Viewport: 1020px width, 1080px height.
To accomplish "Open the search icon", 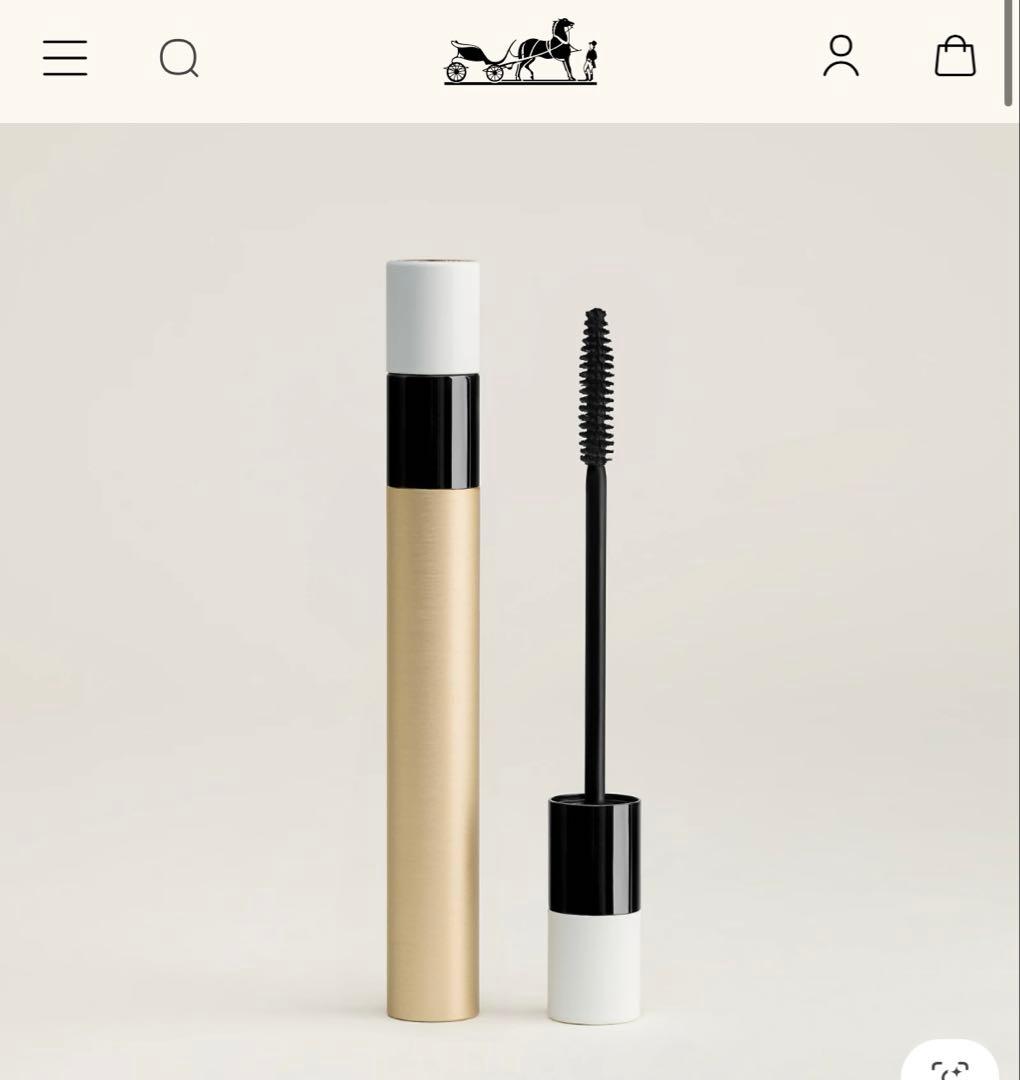I will click(179, 58).
